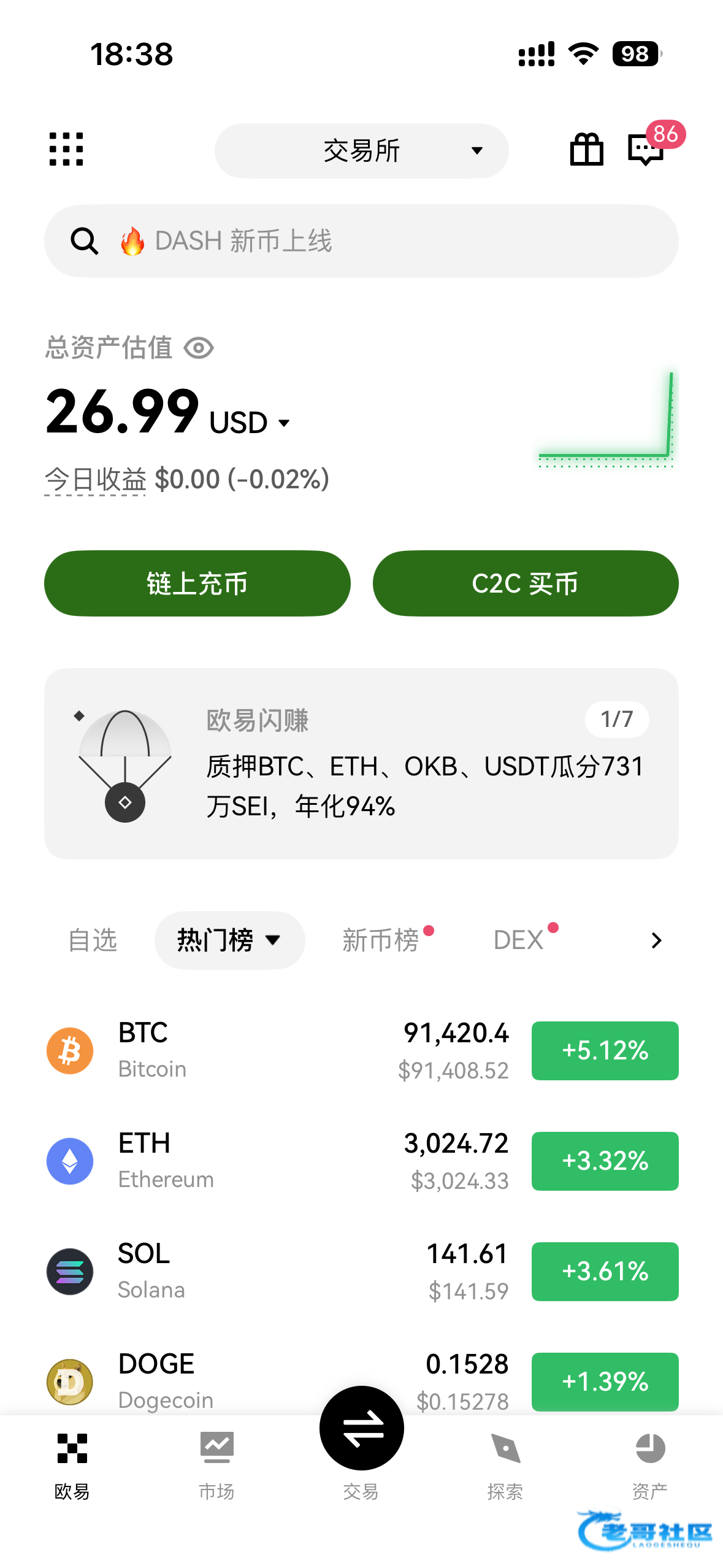723x1568 pixels.
Task: Open the 资产 tab
Action: (650, 1464)
